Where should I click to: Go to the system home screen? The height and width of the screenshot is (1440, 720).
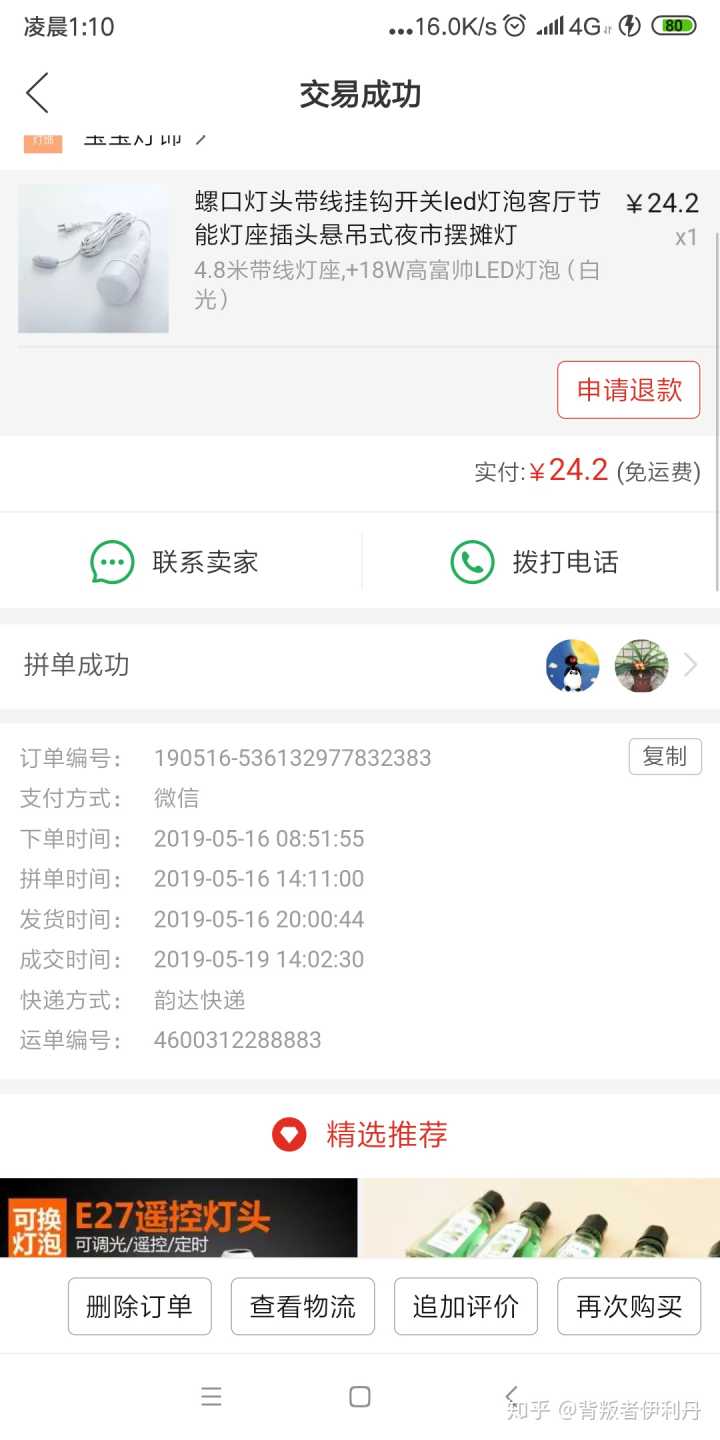tap(360, 1397)
